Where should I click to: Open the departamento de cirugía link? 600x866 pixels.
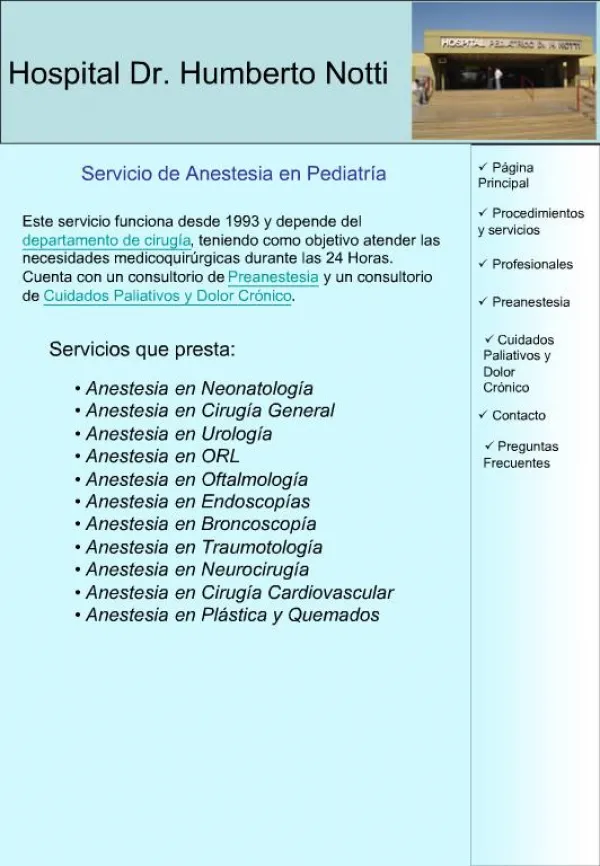click(x=106, y=241)
